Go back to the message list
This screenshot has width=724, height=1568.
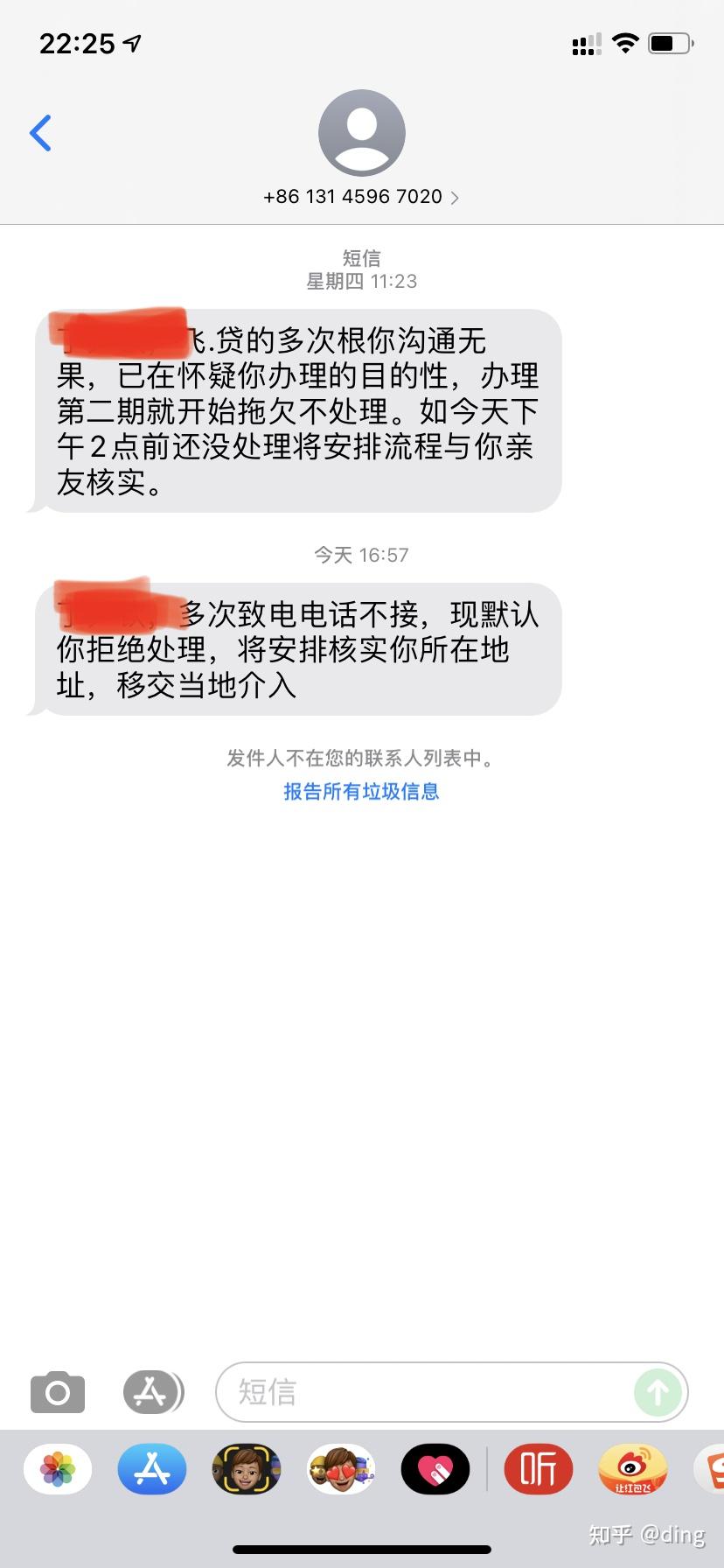[40, 133]
